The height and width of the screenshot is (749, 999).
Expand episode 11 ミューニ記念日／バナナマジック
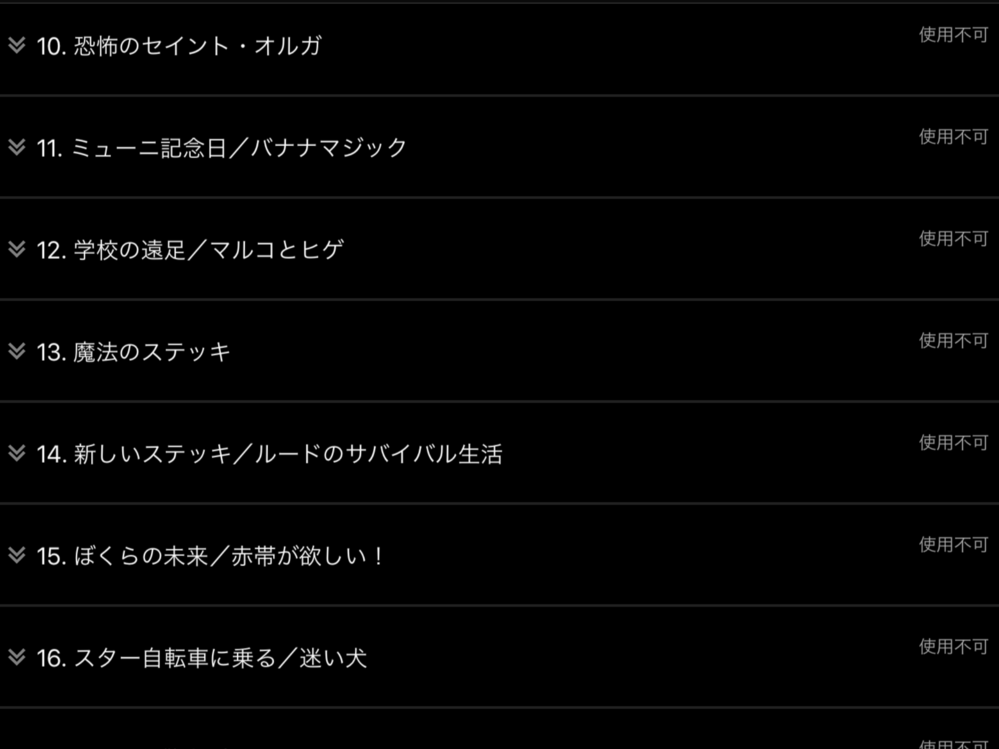pyautogui.click(x=16, y=147)
